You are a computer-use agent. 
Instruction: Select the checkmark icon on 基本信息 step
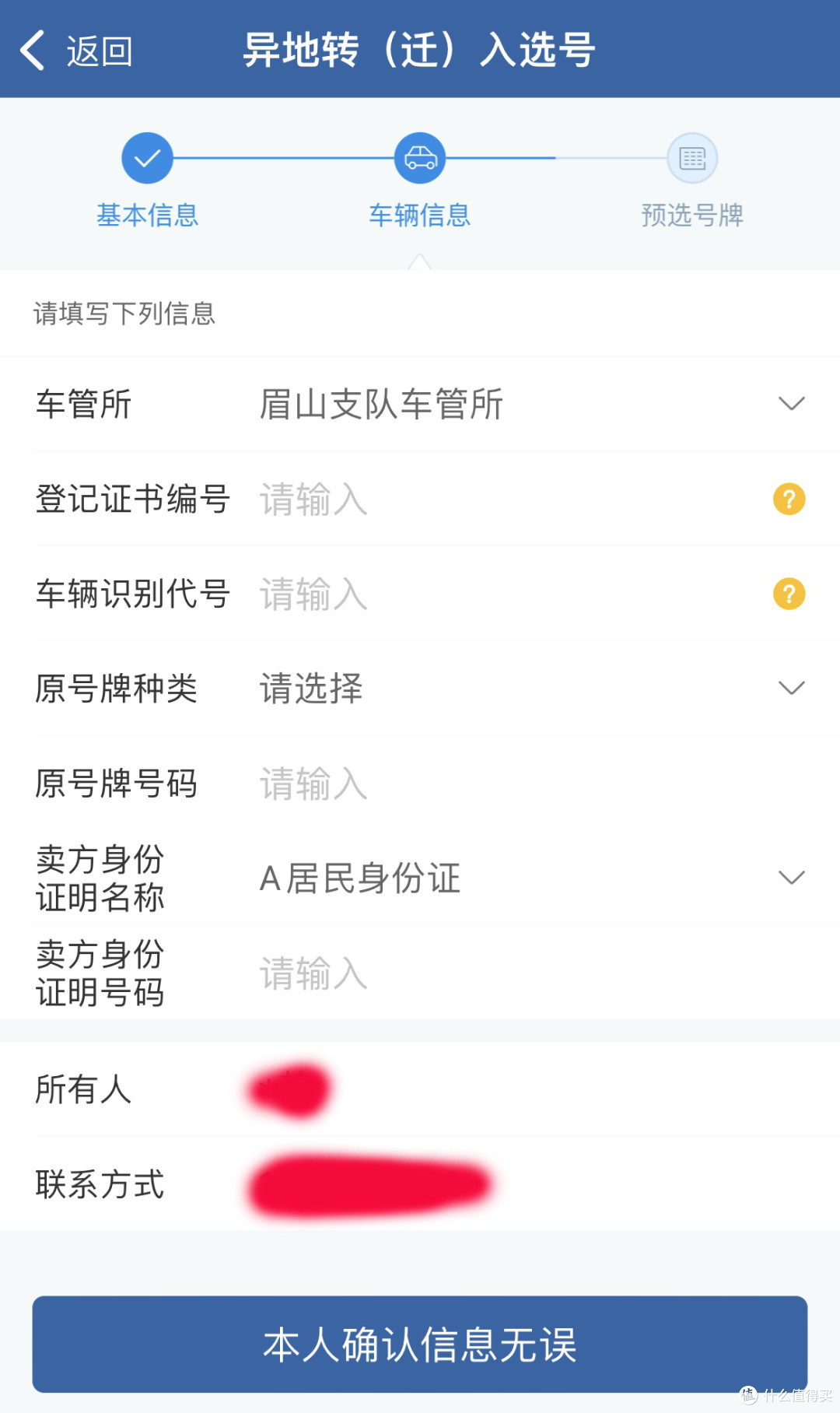point(147,157)
